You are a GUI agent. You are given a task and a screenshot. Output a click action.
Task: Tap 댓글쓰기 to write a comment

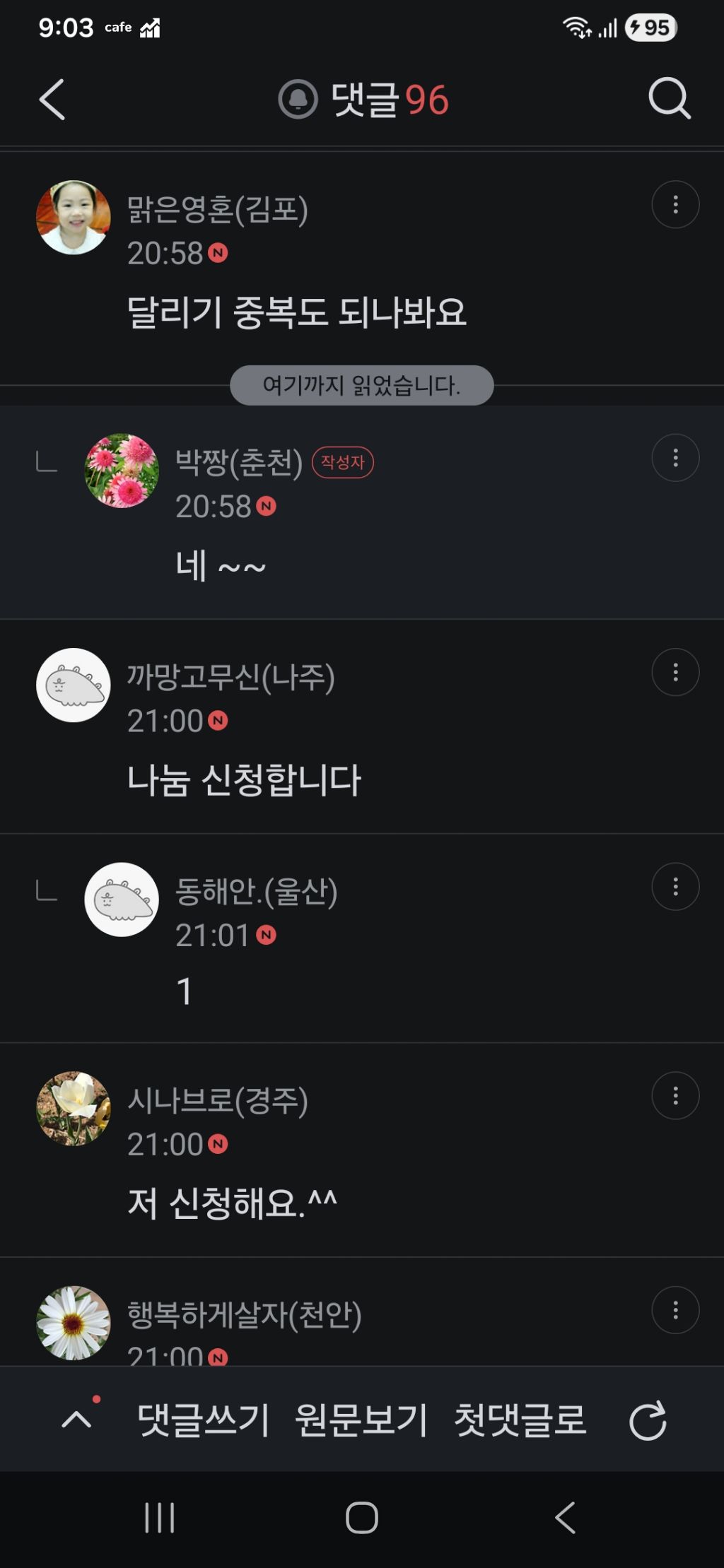pyautogui.click(x=203, y=1420)
